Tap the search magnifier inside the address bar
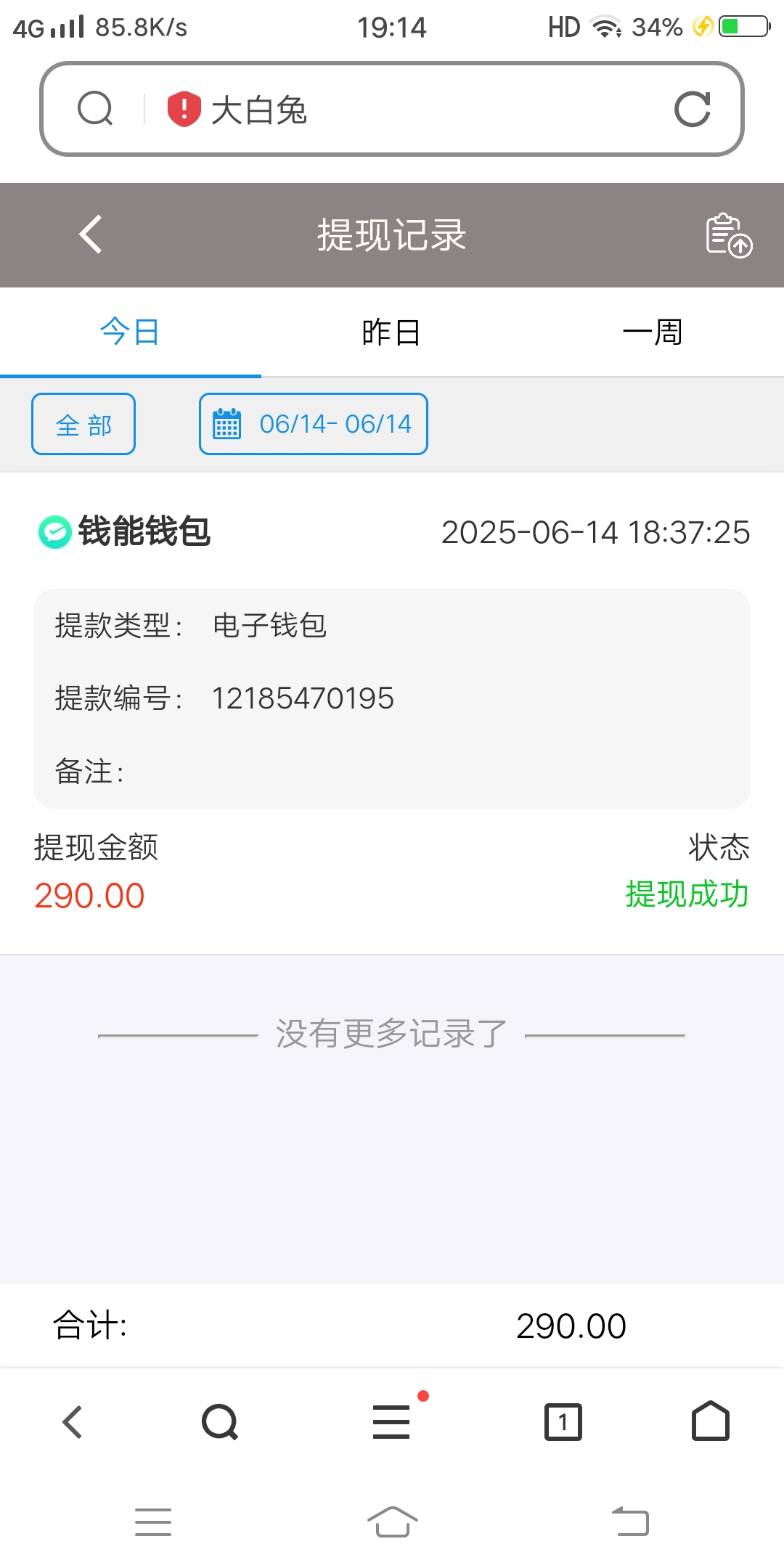Screen dimensions: 784x1568 (97, 109)
